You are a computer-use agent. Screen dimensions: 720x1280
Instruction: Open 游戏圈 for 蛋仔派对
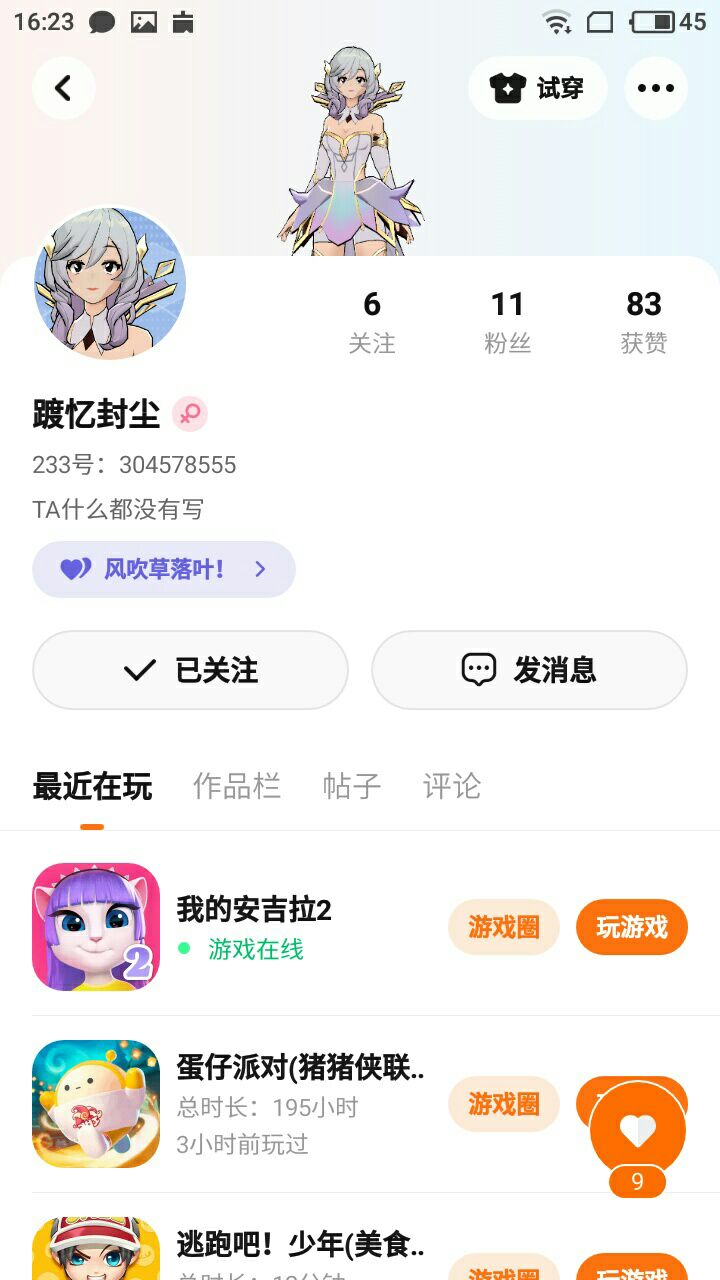point(503,1104)
